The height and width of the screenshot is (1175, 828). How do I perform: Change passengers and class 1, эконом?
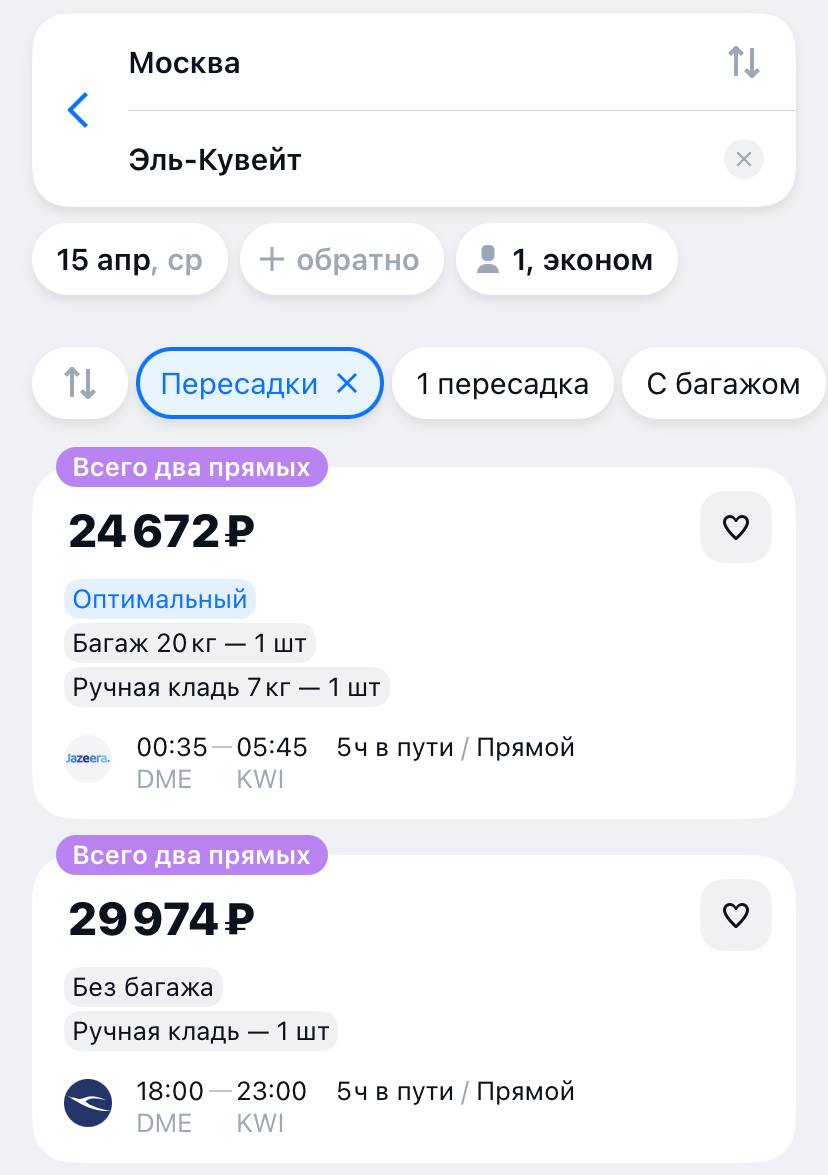pos(566,261)
